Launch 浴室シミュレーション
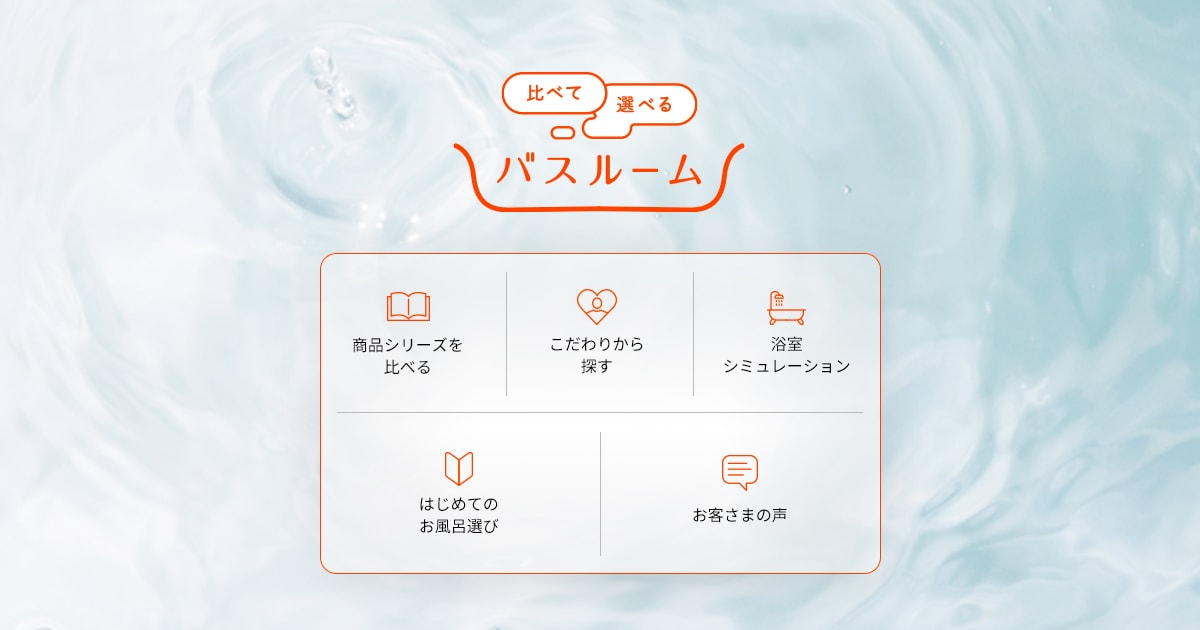The width and height of the screenshot is (1200, 630). click(786, 334)
